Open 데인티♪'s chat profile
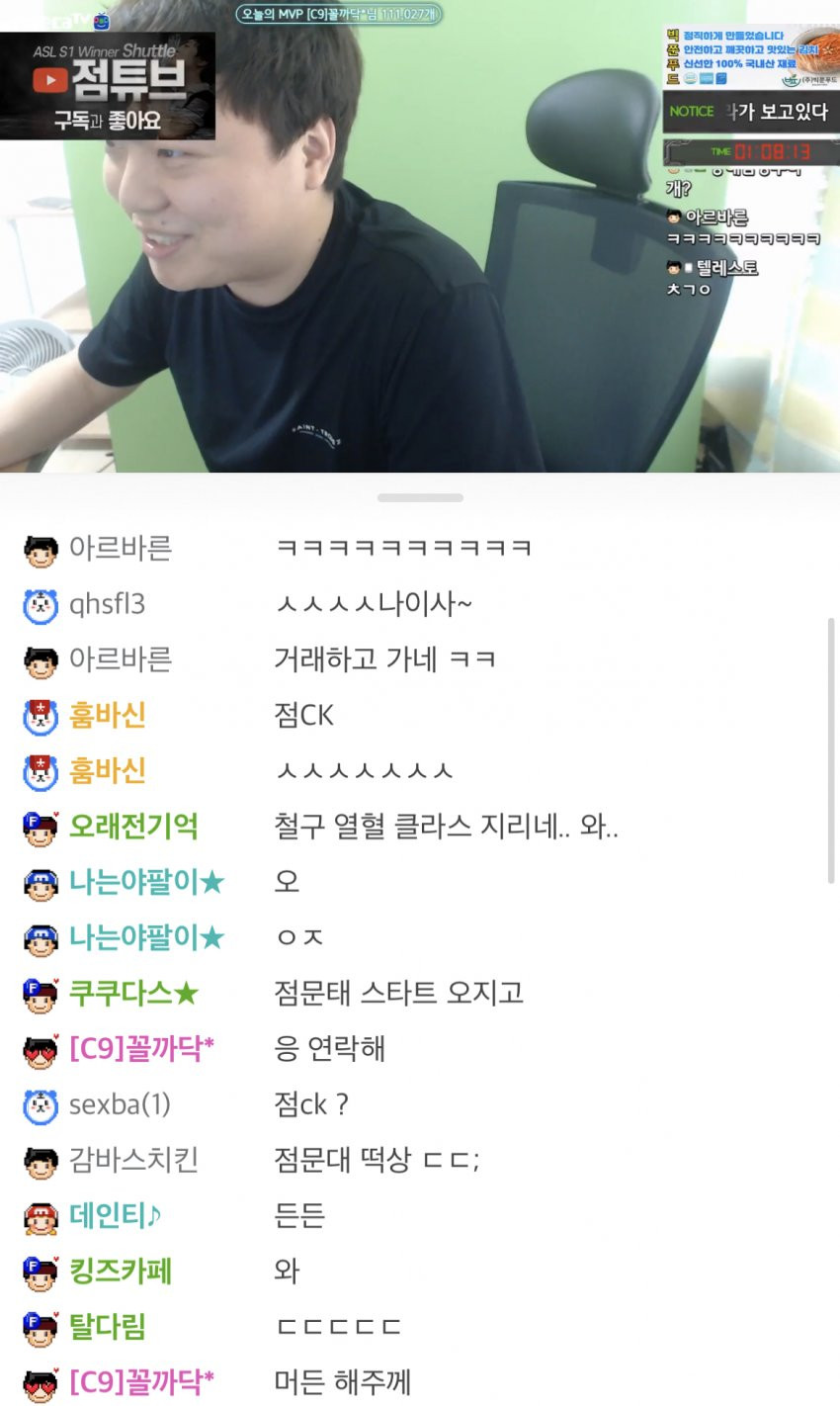Image resolution: width=840 pixels, height=1406 pixels. 115,1215
